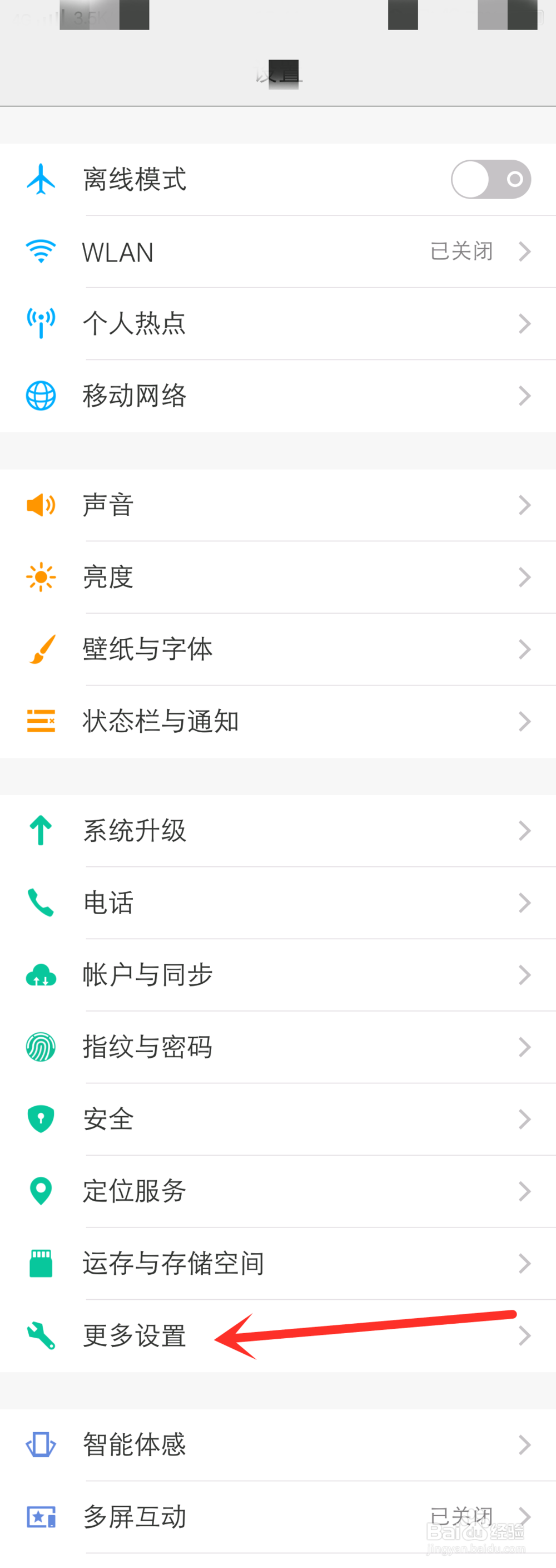This screenshot has height=1568, width=556.
Task: Select the 壁纸与字体 brush icon
Action: click(40, 649)
